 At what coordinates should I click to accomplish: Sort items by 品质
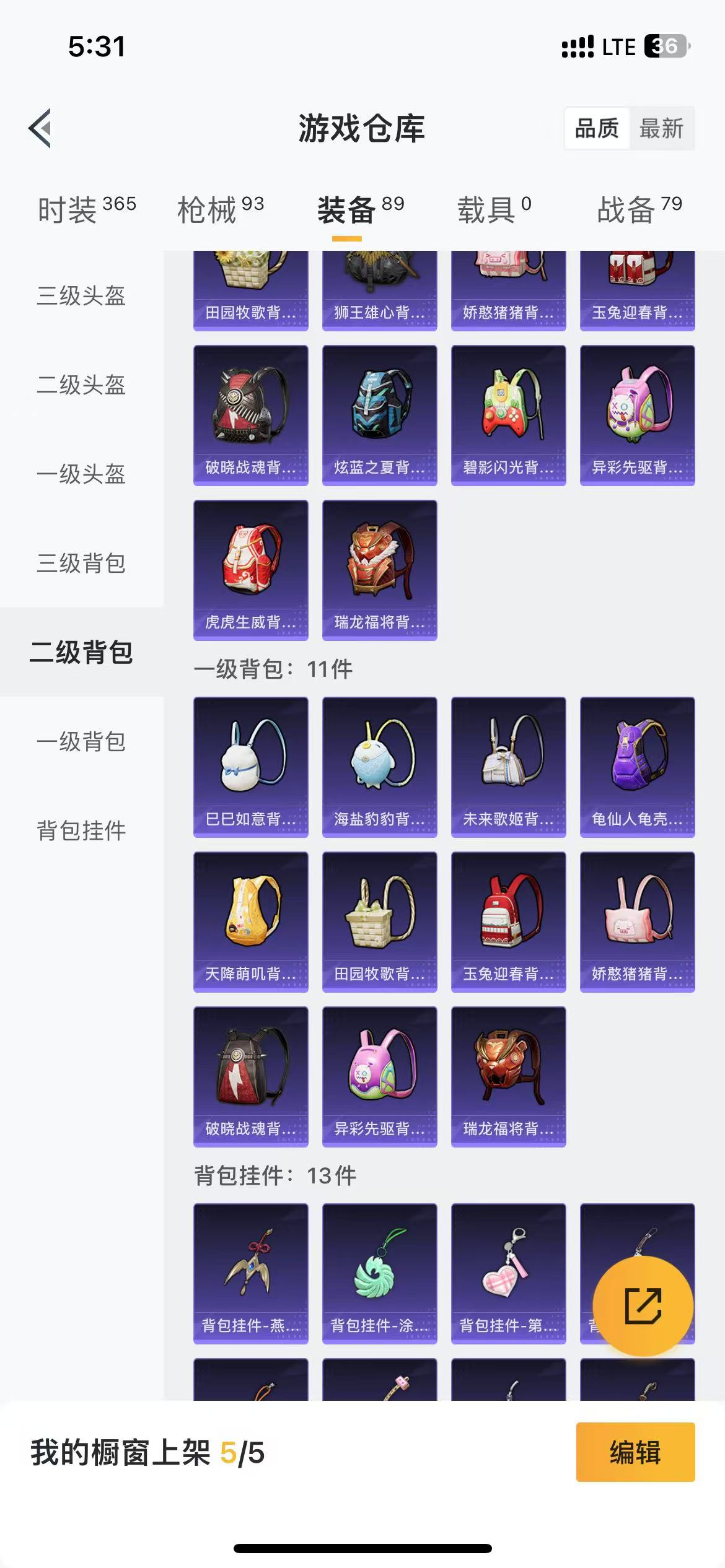pos(597,129)
